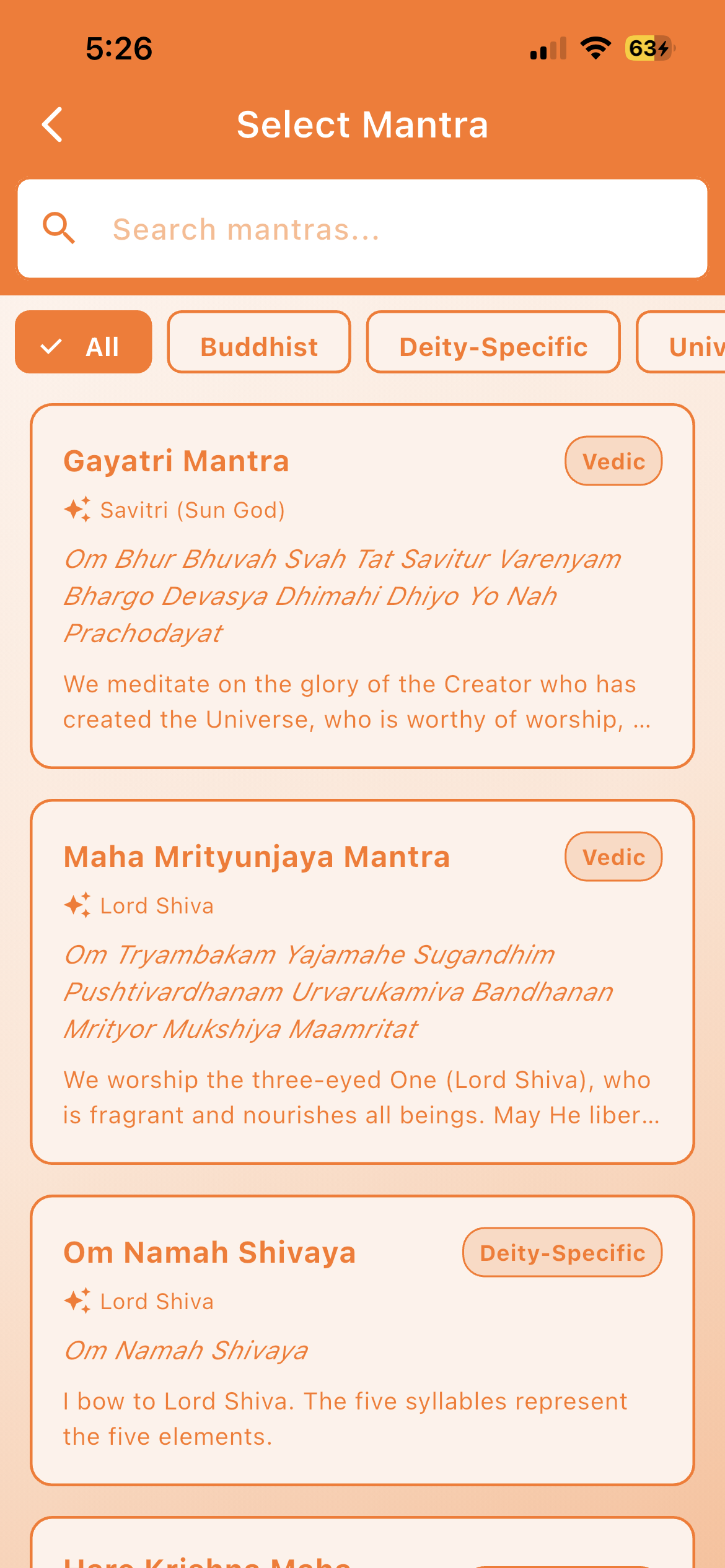This screenshot has height=1568, width=725.
Task: Open the Select Mantra title area
Action: pos(362,124)
